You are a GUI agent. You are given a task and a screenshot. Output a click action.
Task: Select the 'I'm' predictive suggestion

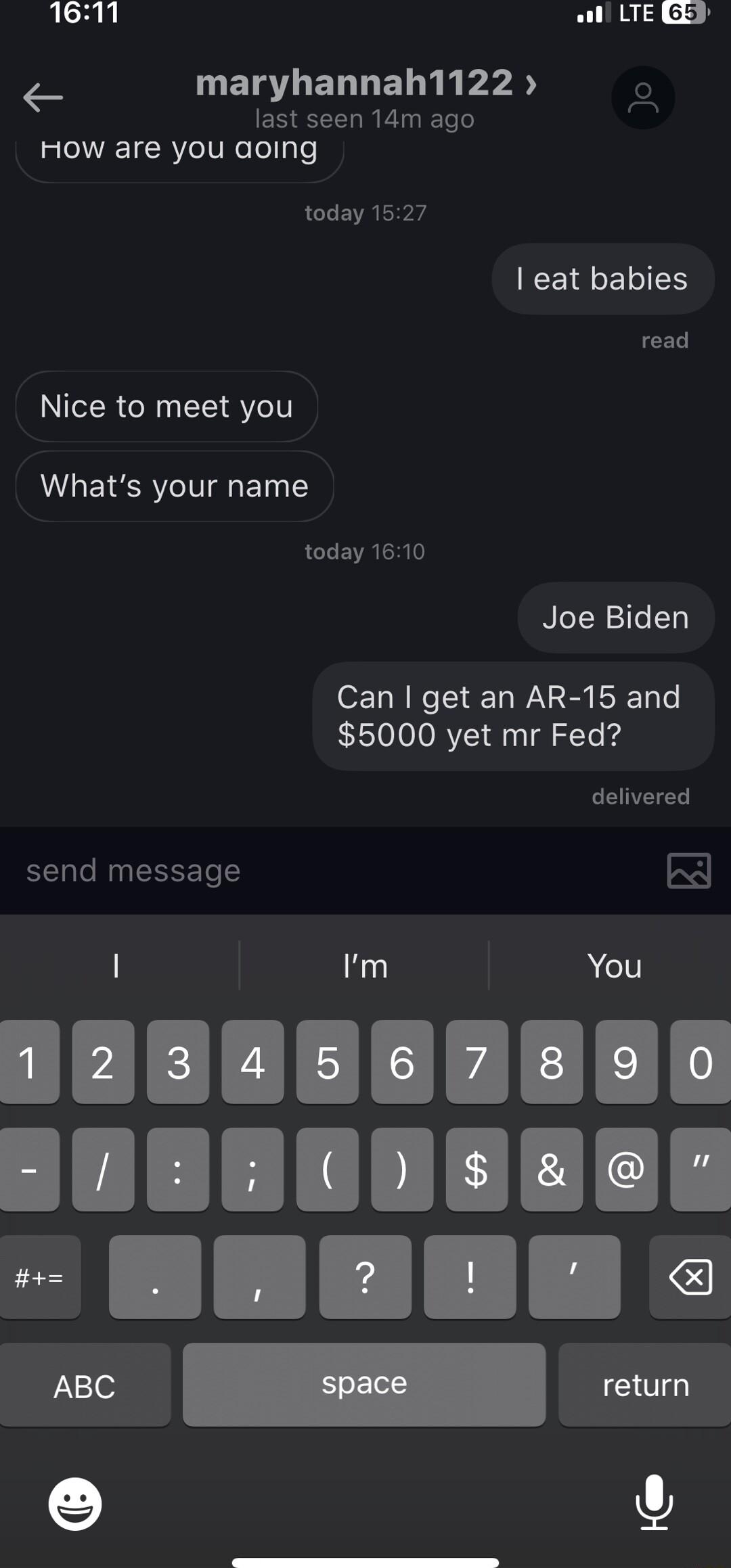(x=364, y=966)
